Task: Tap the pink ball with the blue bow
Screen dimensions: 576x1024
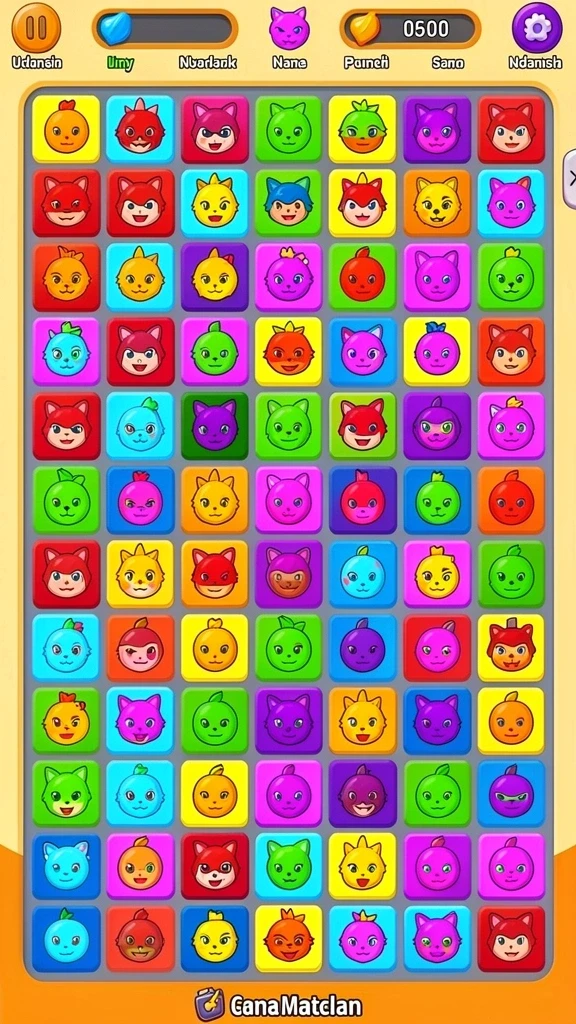Action: point(436,351)
